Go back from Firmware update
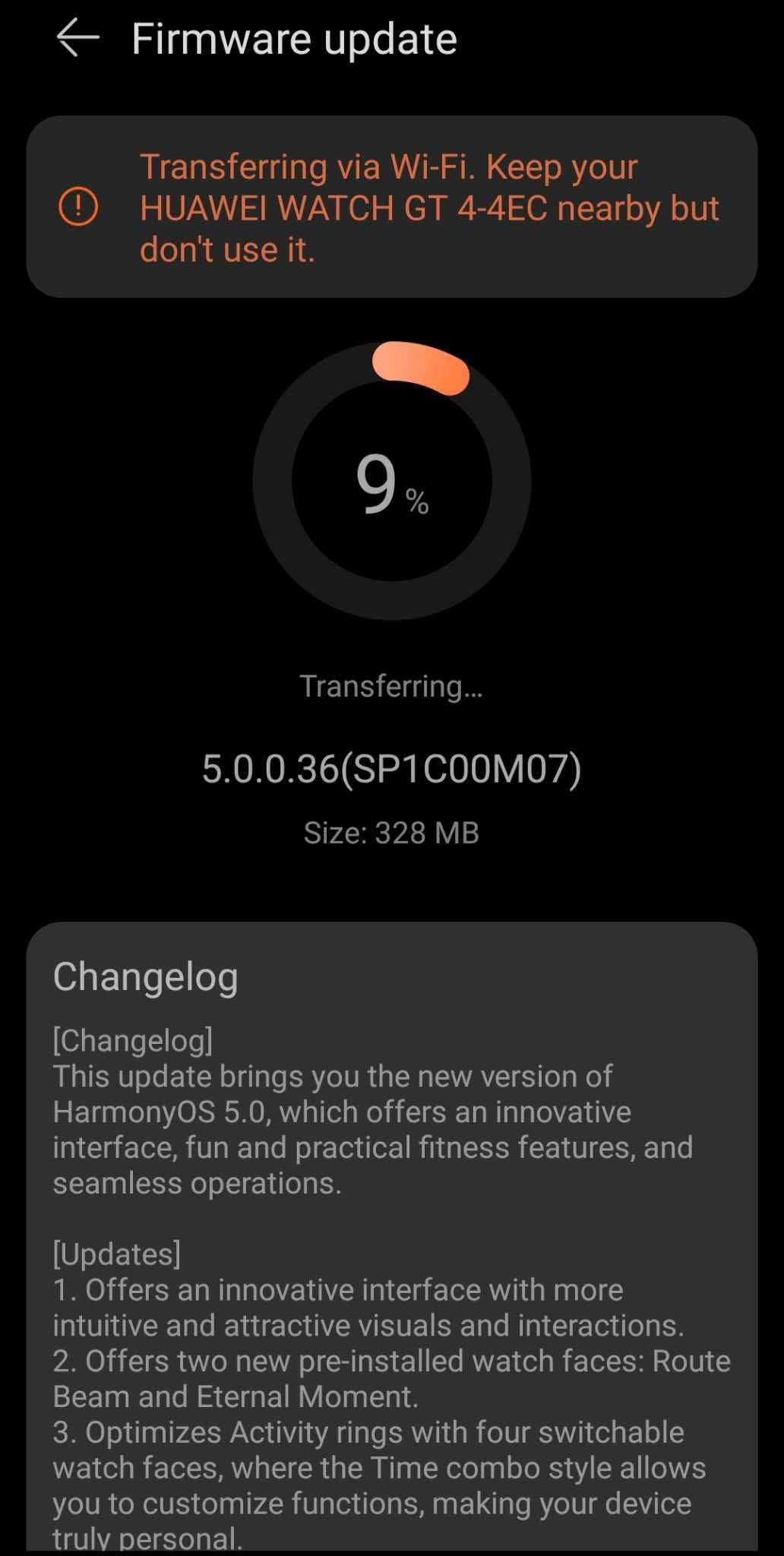Image resolution: width=784 pixels, height=1556 pixels. (x=77, y=39)
